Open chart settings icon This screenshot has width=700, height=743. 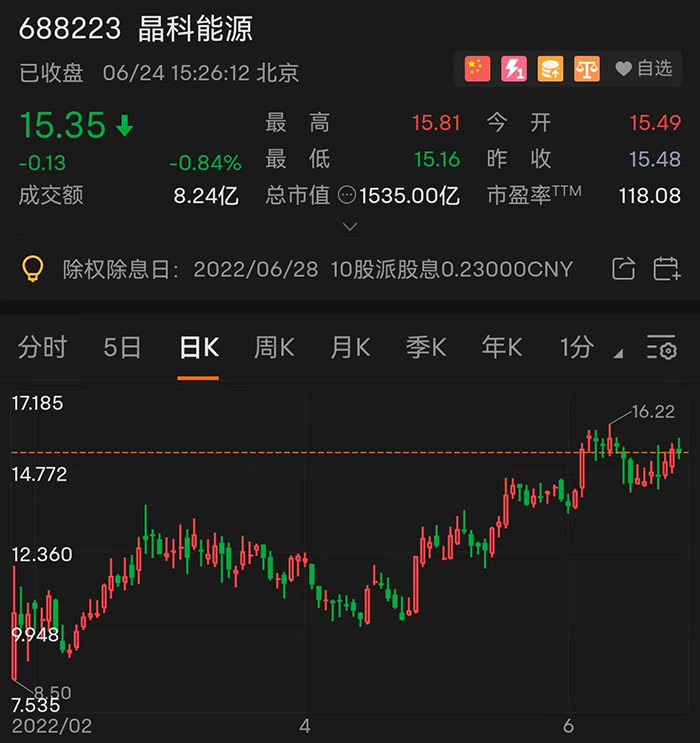(662, 348)
